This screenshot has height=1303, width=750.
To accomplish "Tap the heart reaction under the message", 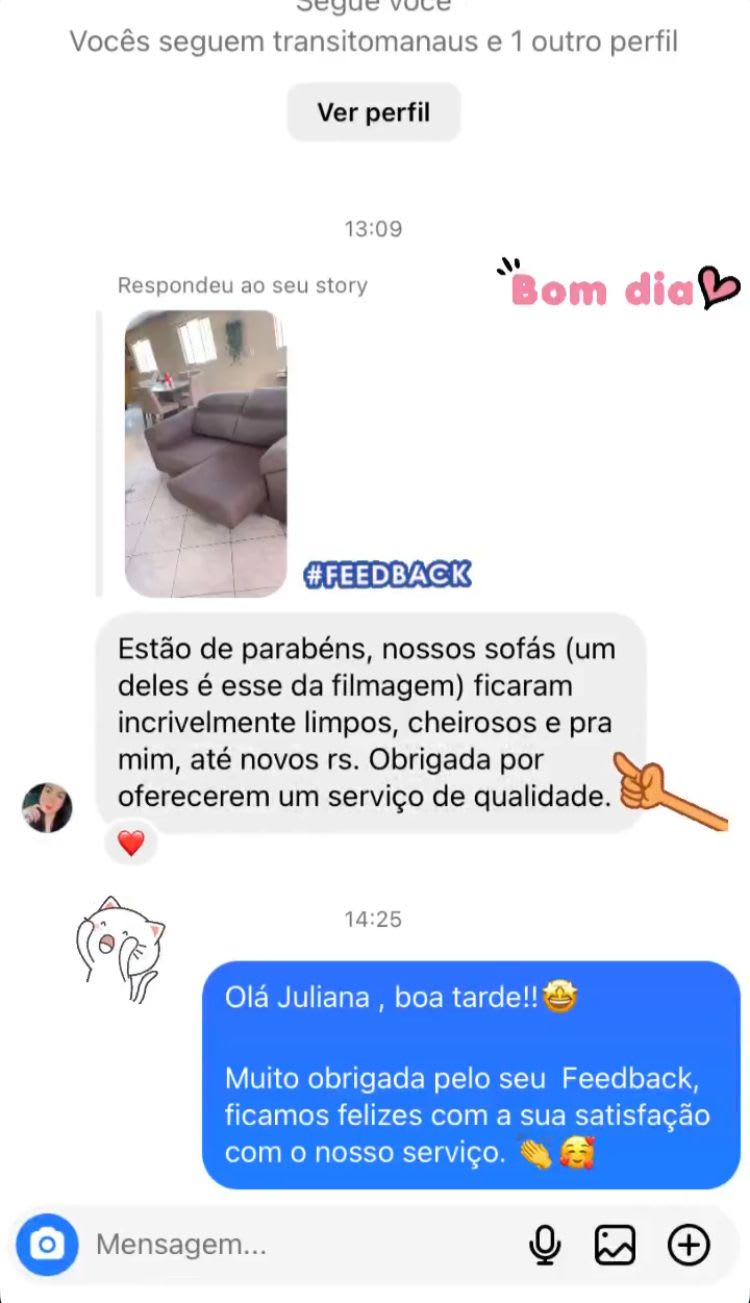I will click(x=131, y=843).
